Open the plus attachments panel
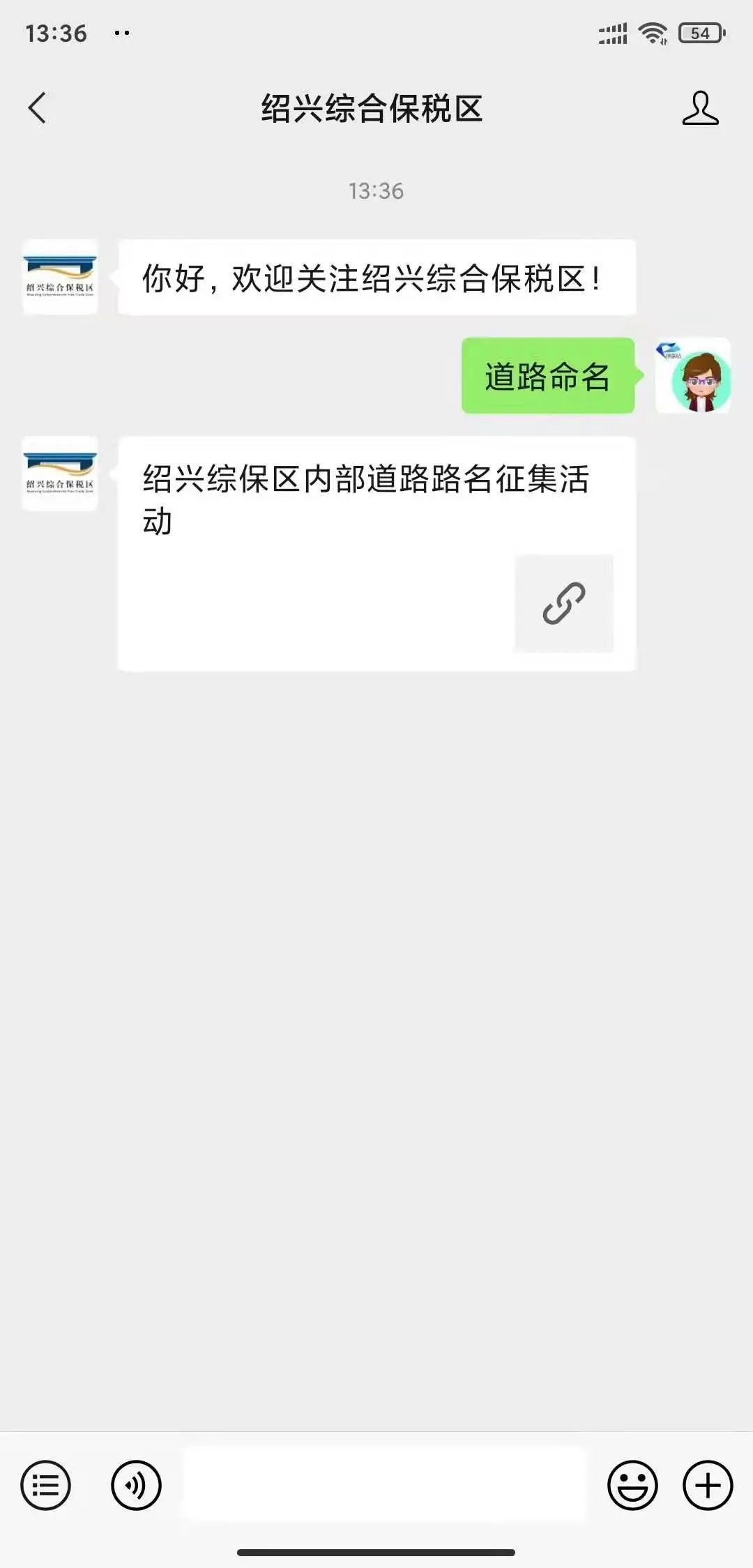Image resolution: width=753 pixels, height=1568 pixels. tap(708, 1485)
